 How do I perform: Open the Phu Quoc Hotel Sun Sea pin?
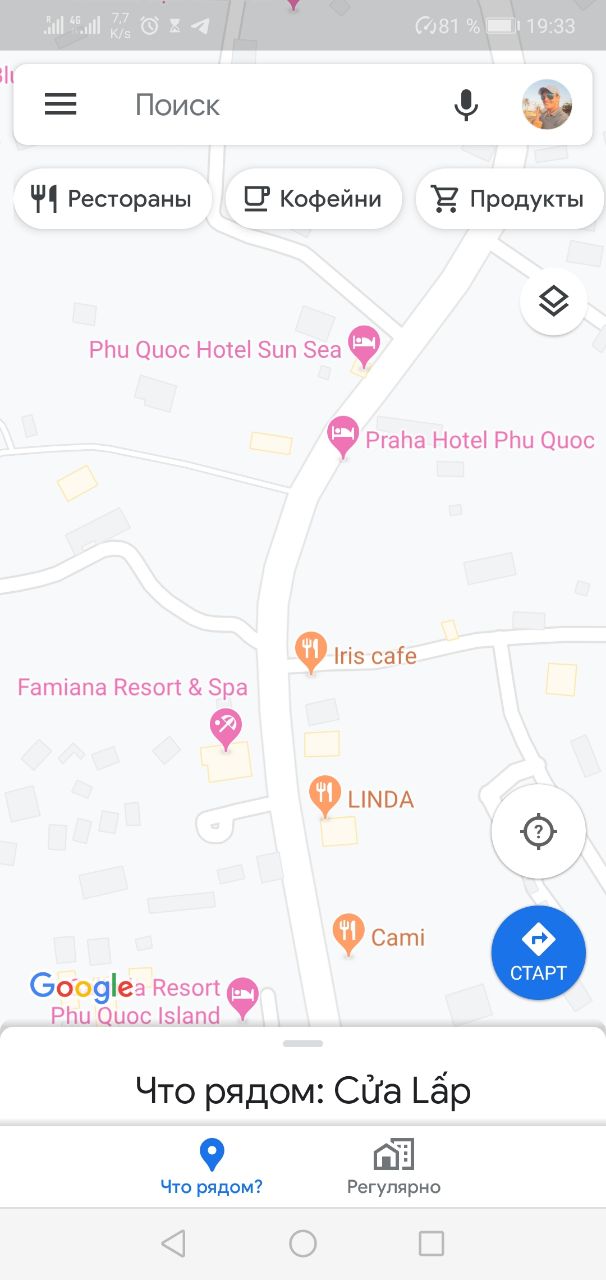tap(363, 346)
